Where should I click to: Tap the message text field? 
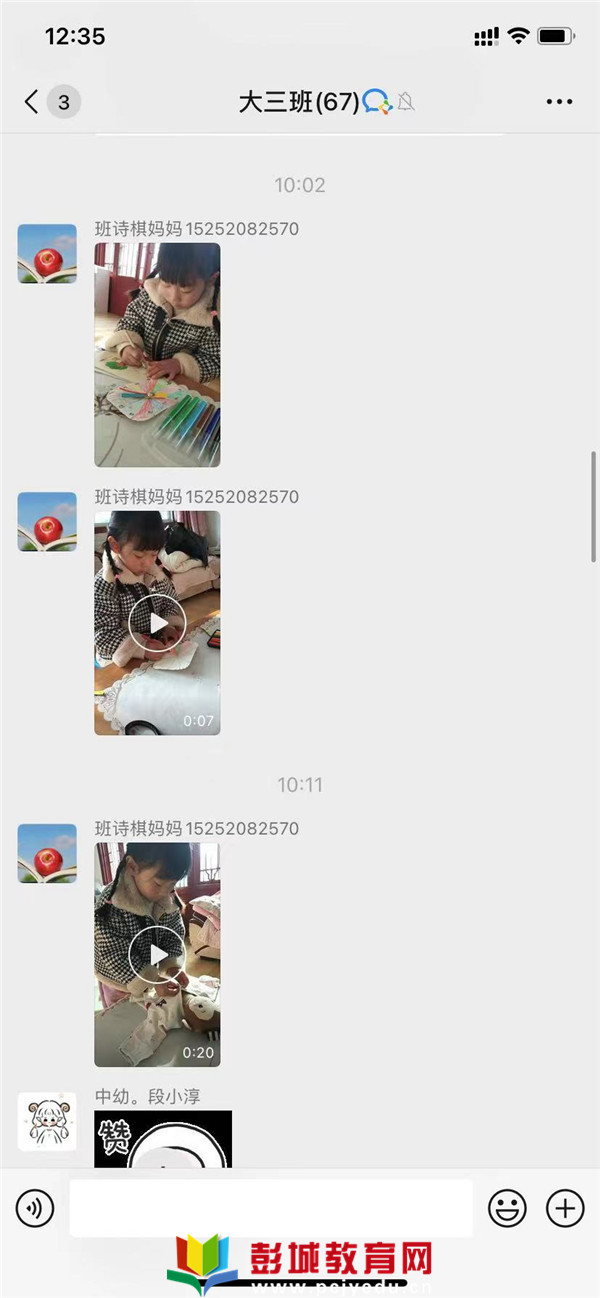tap(270, 1209)
